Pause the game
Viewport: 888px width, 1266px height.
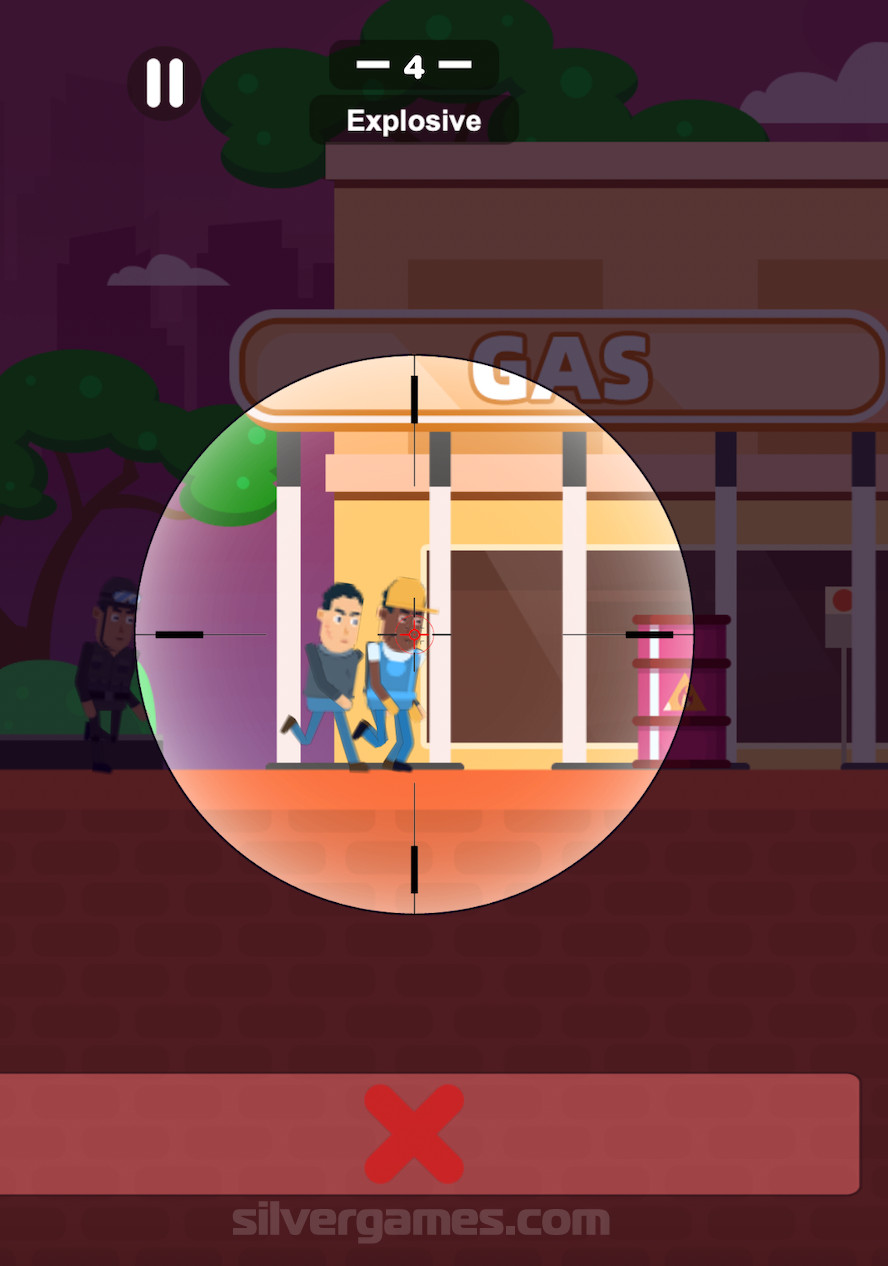click(165, 83)
